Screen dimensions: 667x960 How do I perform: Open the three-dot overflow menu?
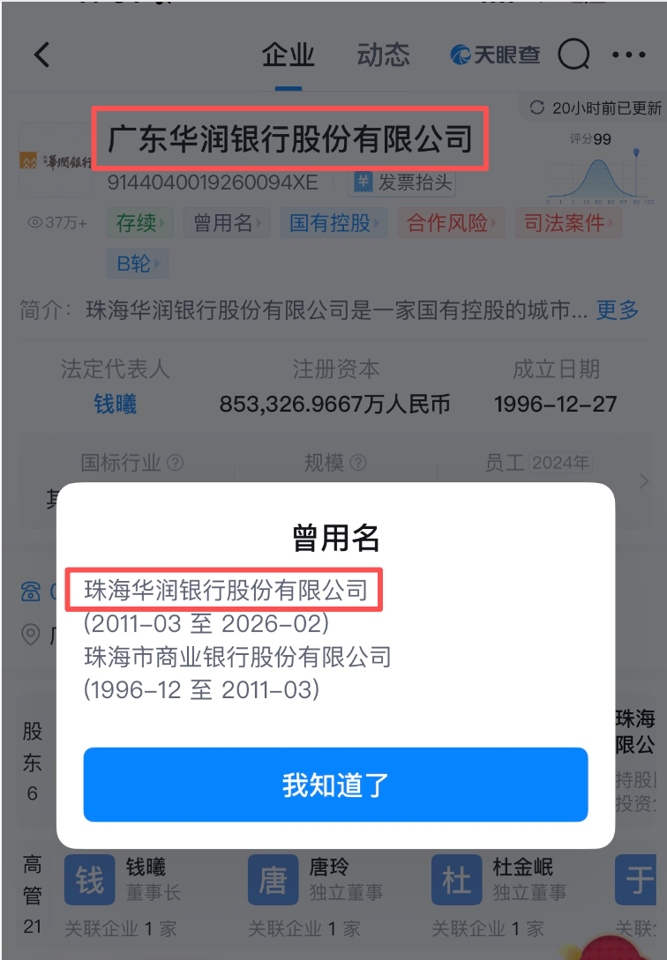point(628,54)
